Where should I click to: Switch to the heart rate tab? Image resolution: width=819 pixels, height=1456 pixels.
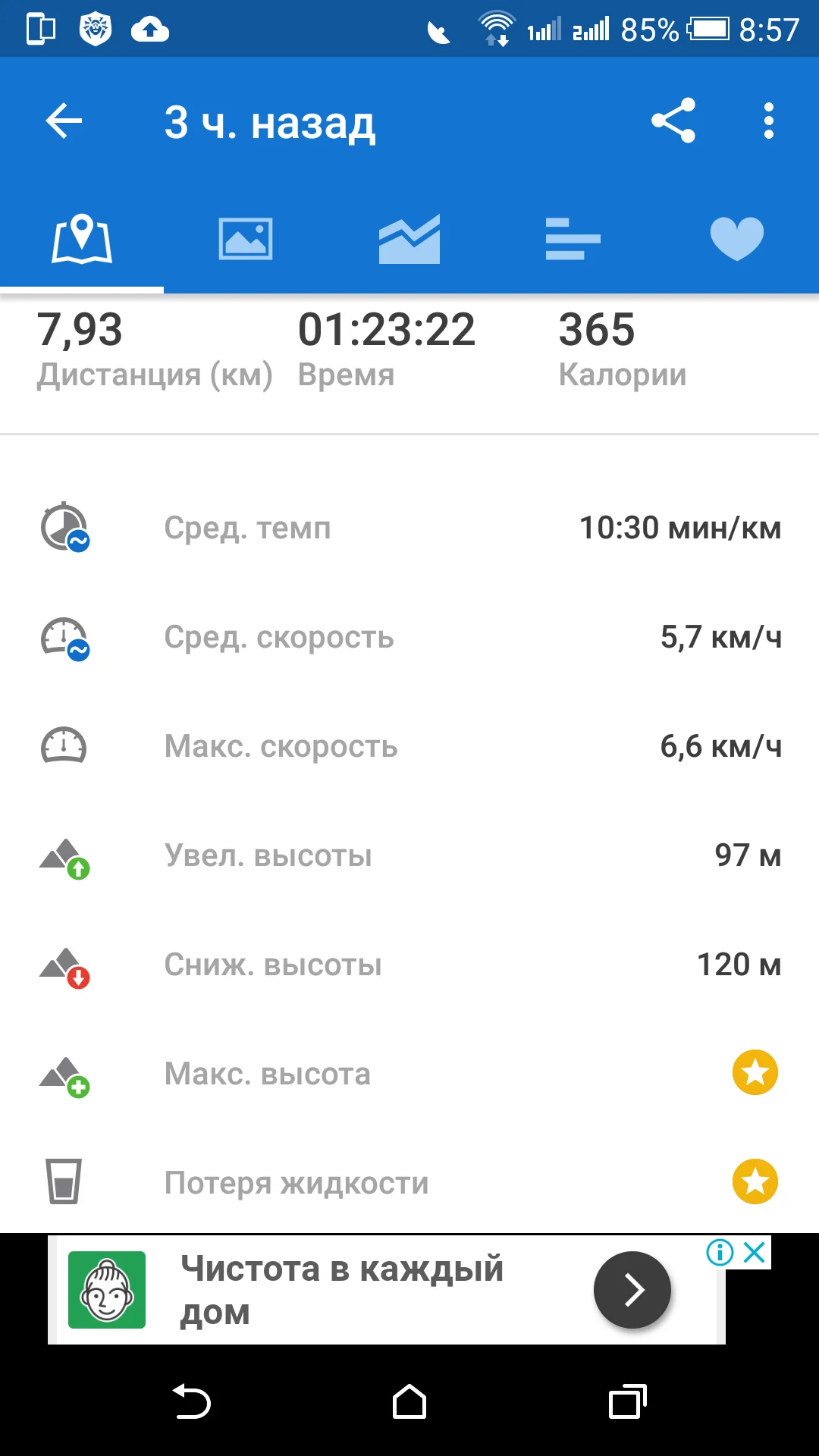pos(736,240)
